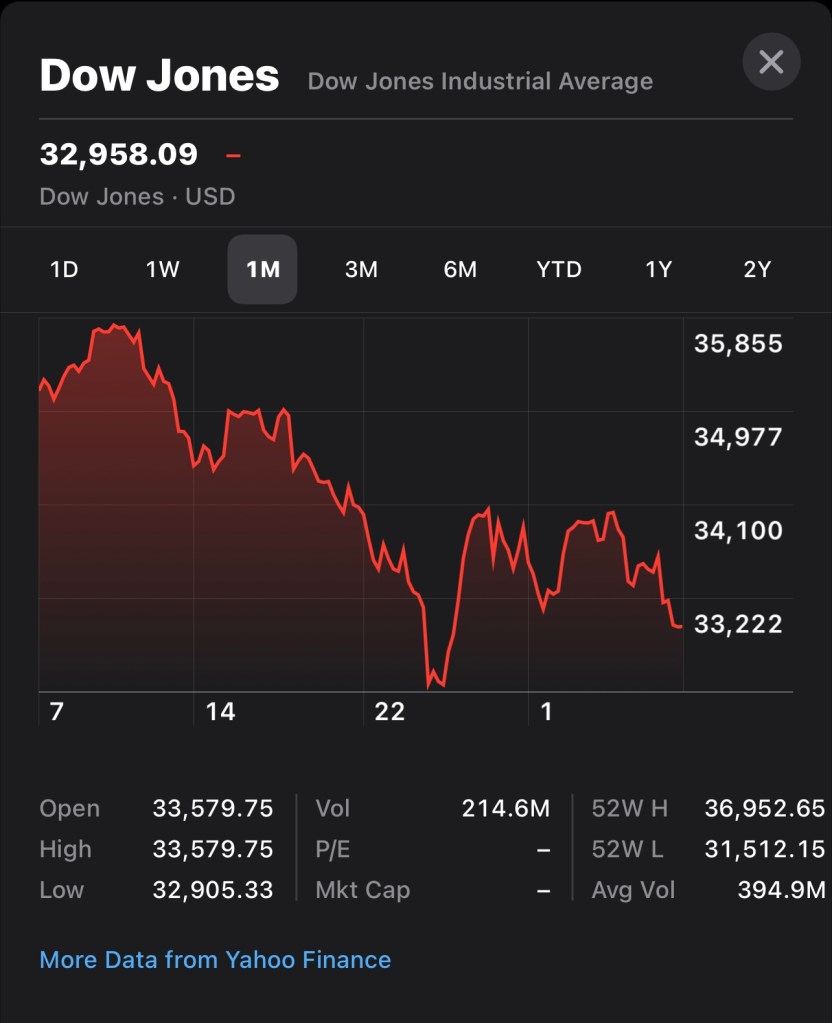Switch to the 6M range
The height and width of the screenshot is (1023, 832).
pos(460,269)
